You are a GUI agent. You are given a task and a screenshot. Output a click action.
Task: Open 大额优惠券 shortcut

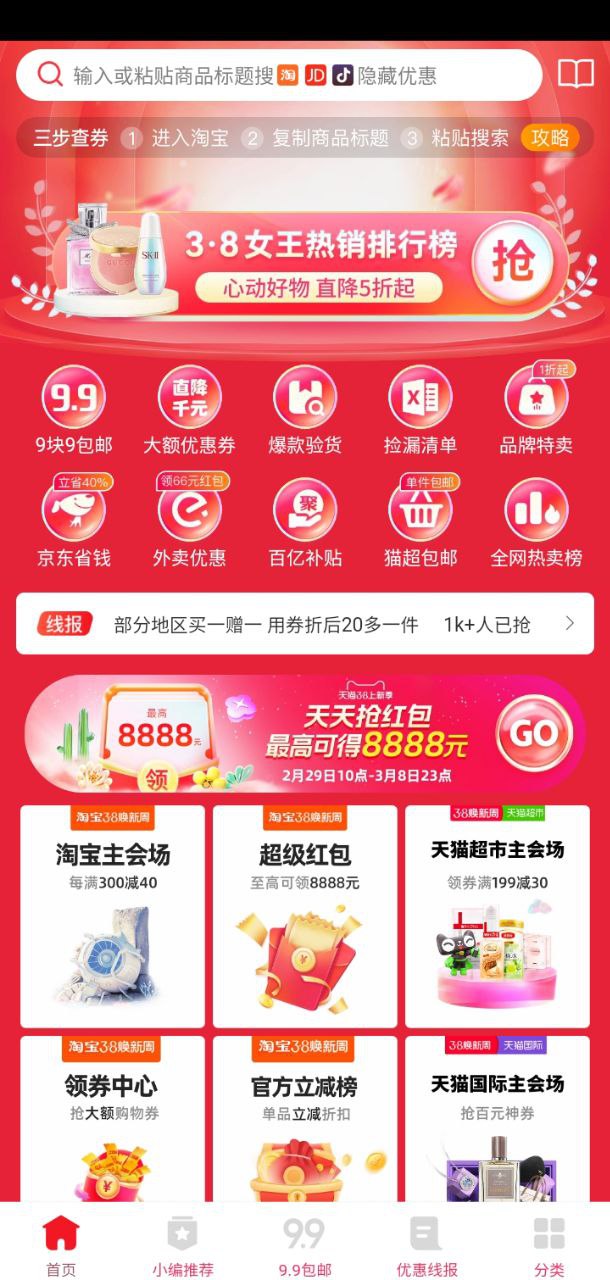click(189, 412)
